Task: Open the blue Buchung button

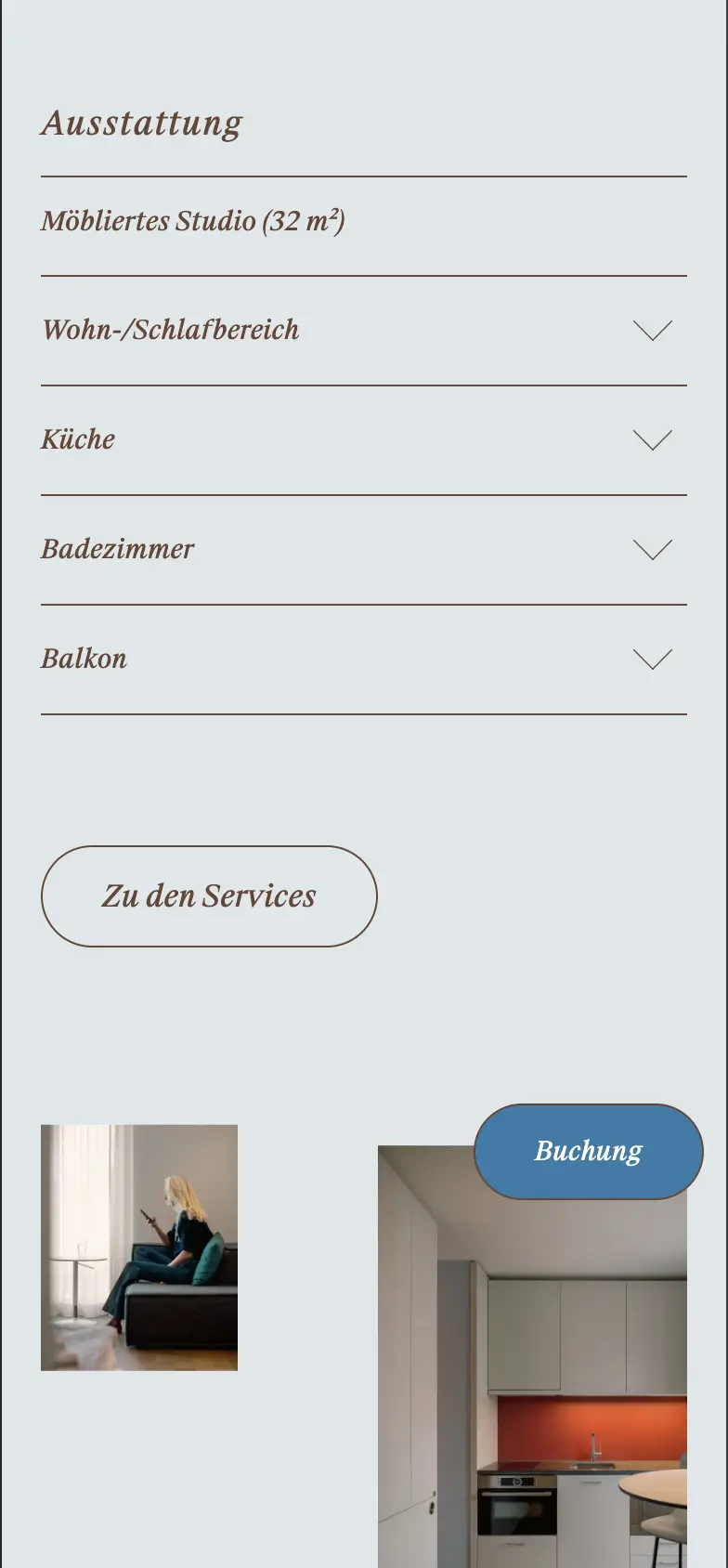Action: [587, 1150]
